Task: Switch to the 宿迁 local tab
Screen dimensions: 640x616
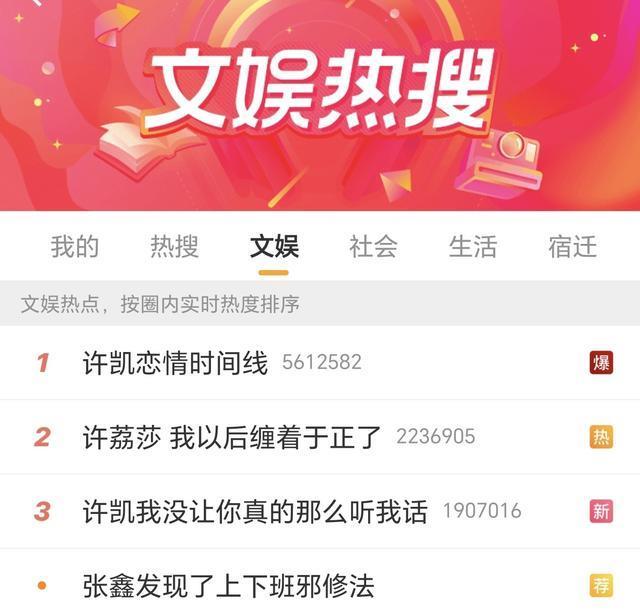Action: (572, 246)
